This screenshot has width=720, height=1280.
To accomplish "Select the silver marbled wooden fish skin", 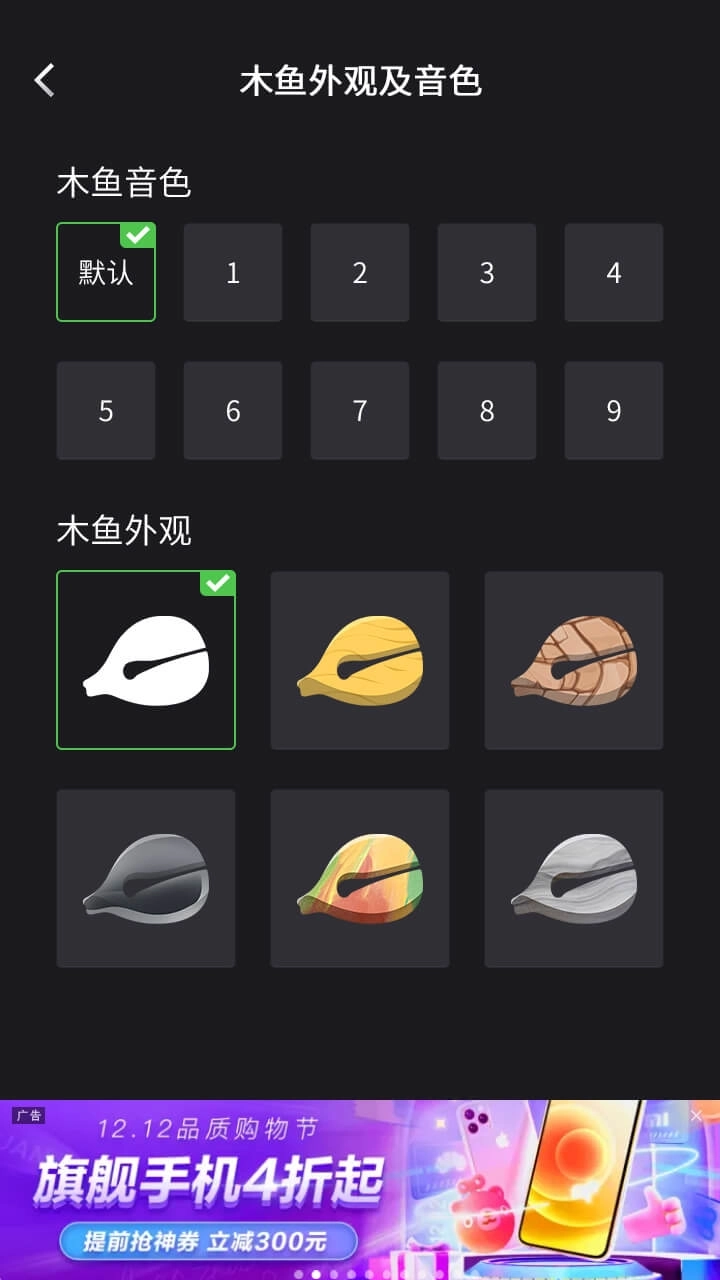I will 574,878.
